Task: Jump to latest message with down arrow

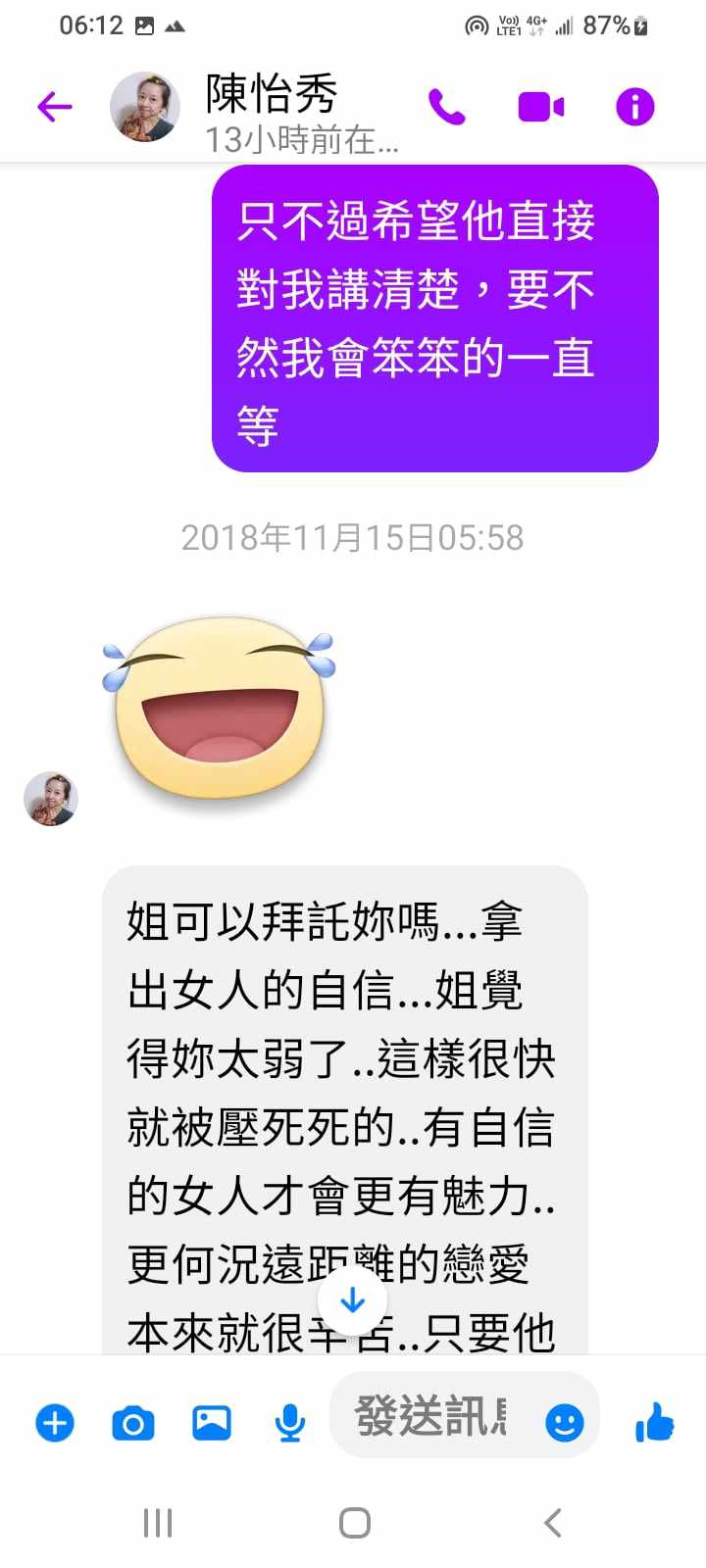Action: (x=352, y=1301)
